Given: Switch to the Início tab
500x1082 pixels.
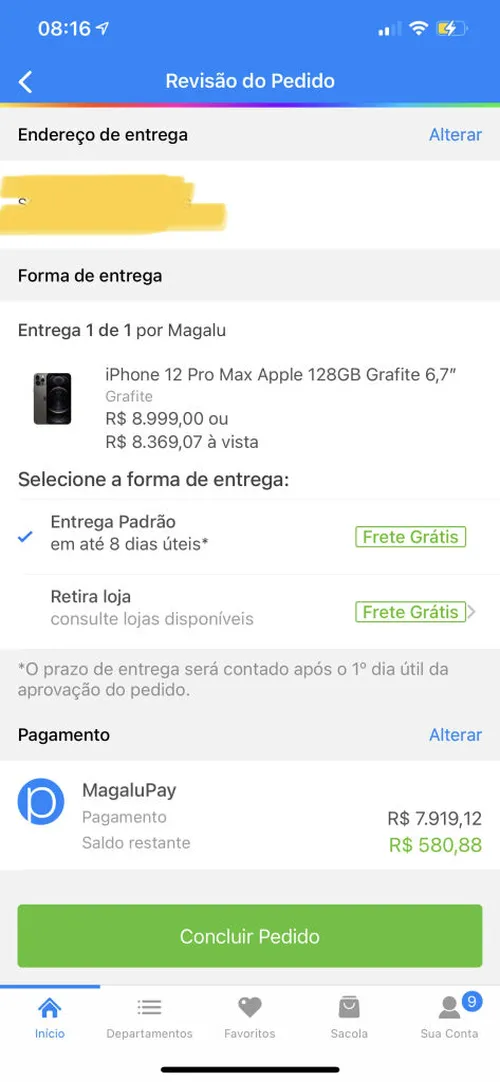Looking at the screenshot, I should click(50, 1019).
